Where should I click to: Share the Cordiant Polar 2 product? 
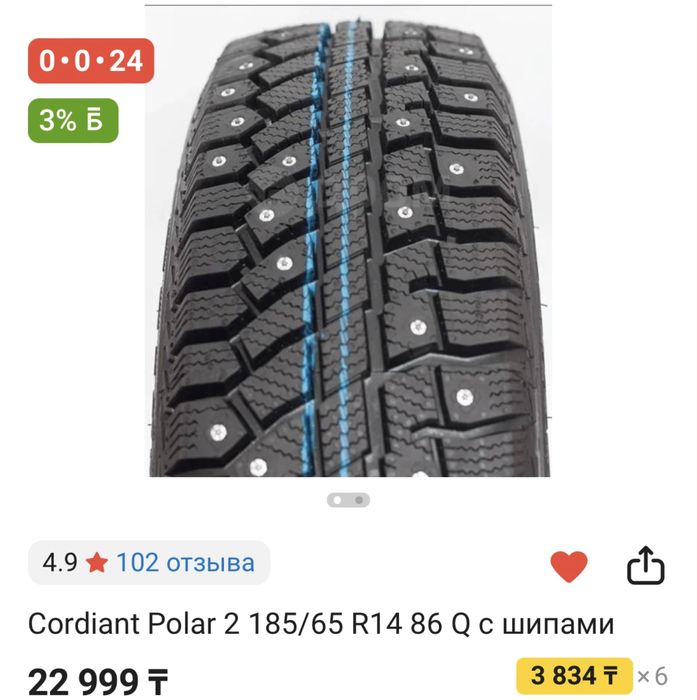645,566
